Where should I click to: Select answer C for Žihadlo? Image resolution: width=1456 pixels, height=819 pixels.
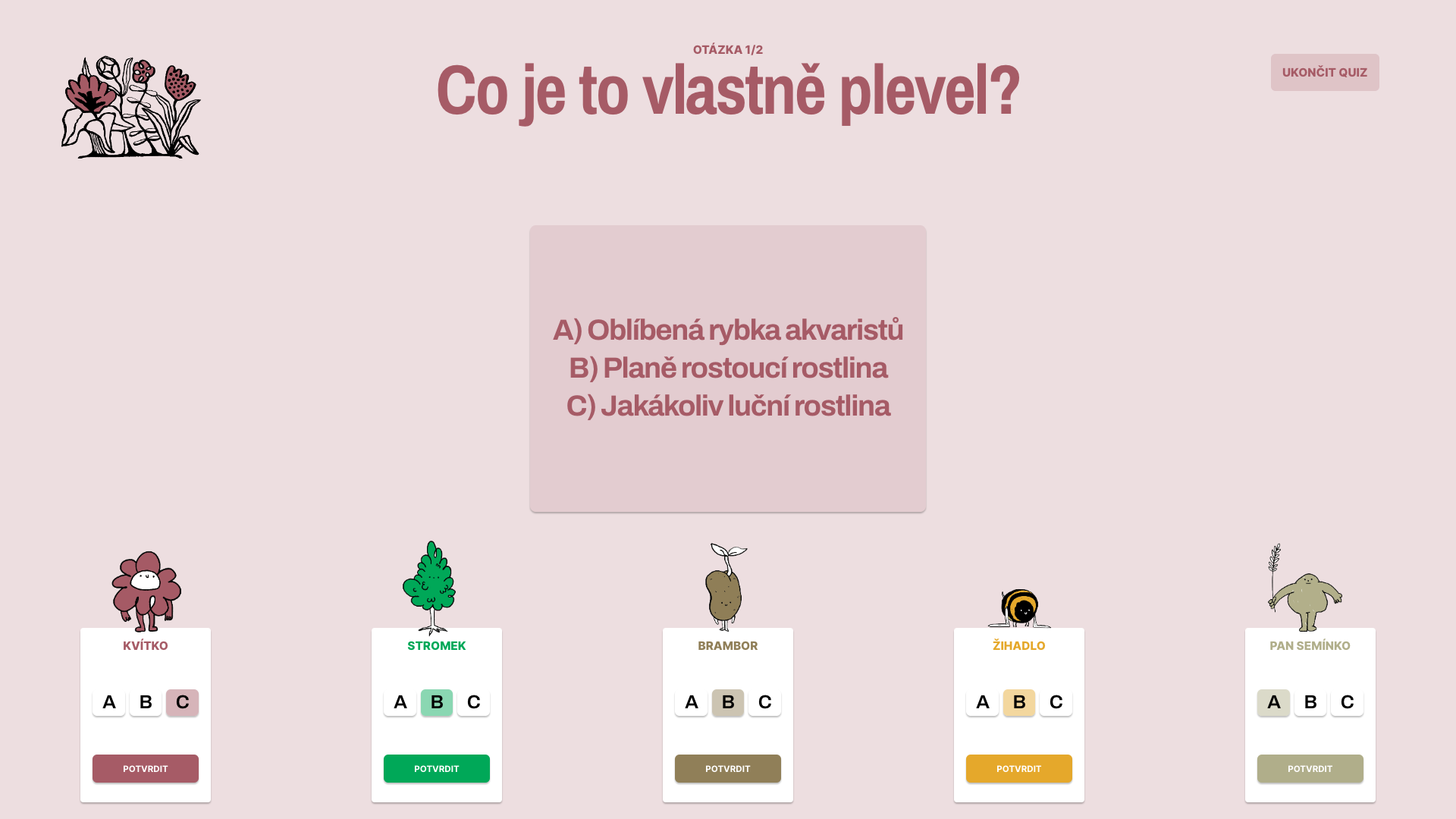coord(1056,702)
